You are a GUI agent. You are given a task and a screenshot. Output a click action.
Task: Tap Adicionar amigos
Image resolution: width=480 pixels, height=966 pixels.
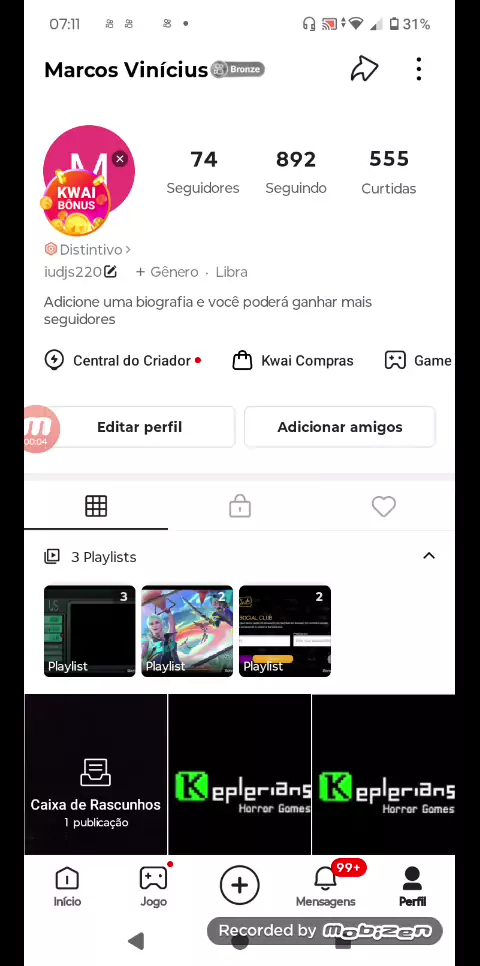340,427
